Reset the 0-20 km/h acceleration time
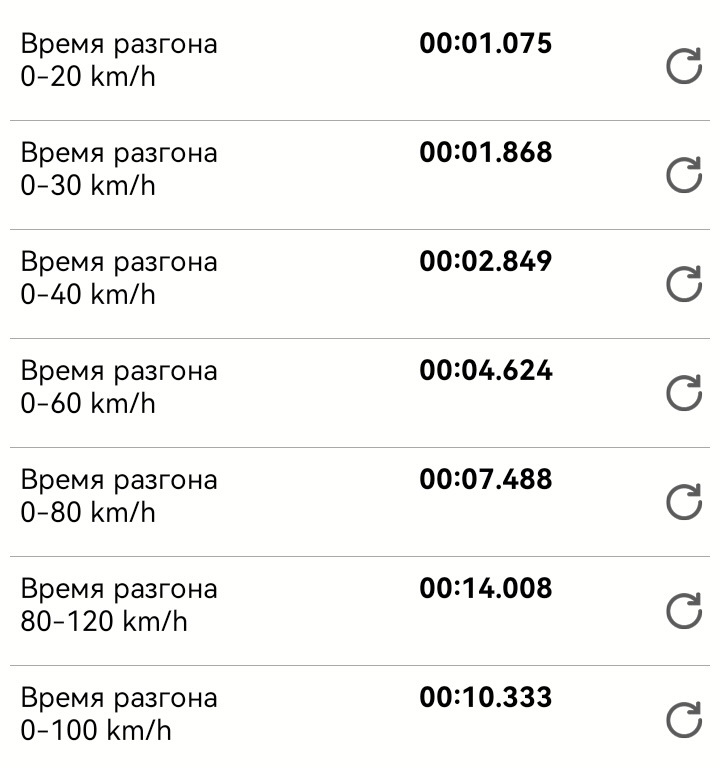This screenshot has height=768, width=720. (x=684, y=68)
